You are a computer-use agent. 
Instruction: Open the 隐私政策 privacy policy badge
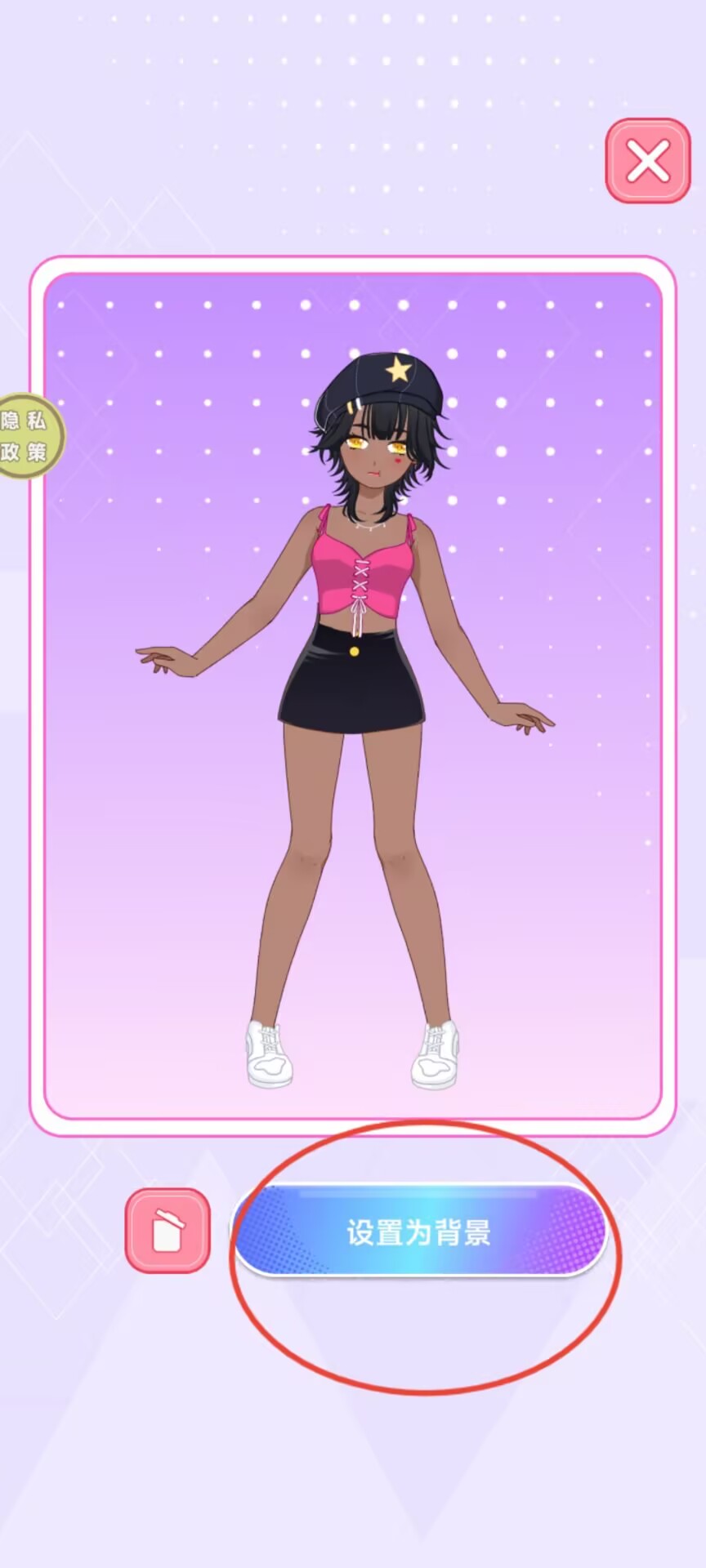pos(26,436)
